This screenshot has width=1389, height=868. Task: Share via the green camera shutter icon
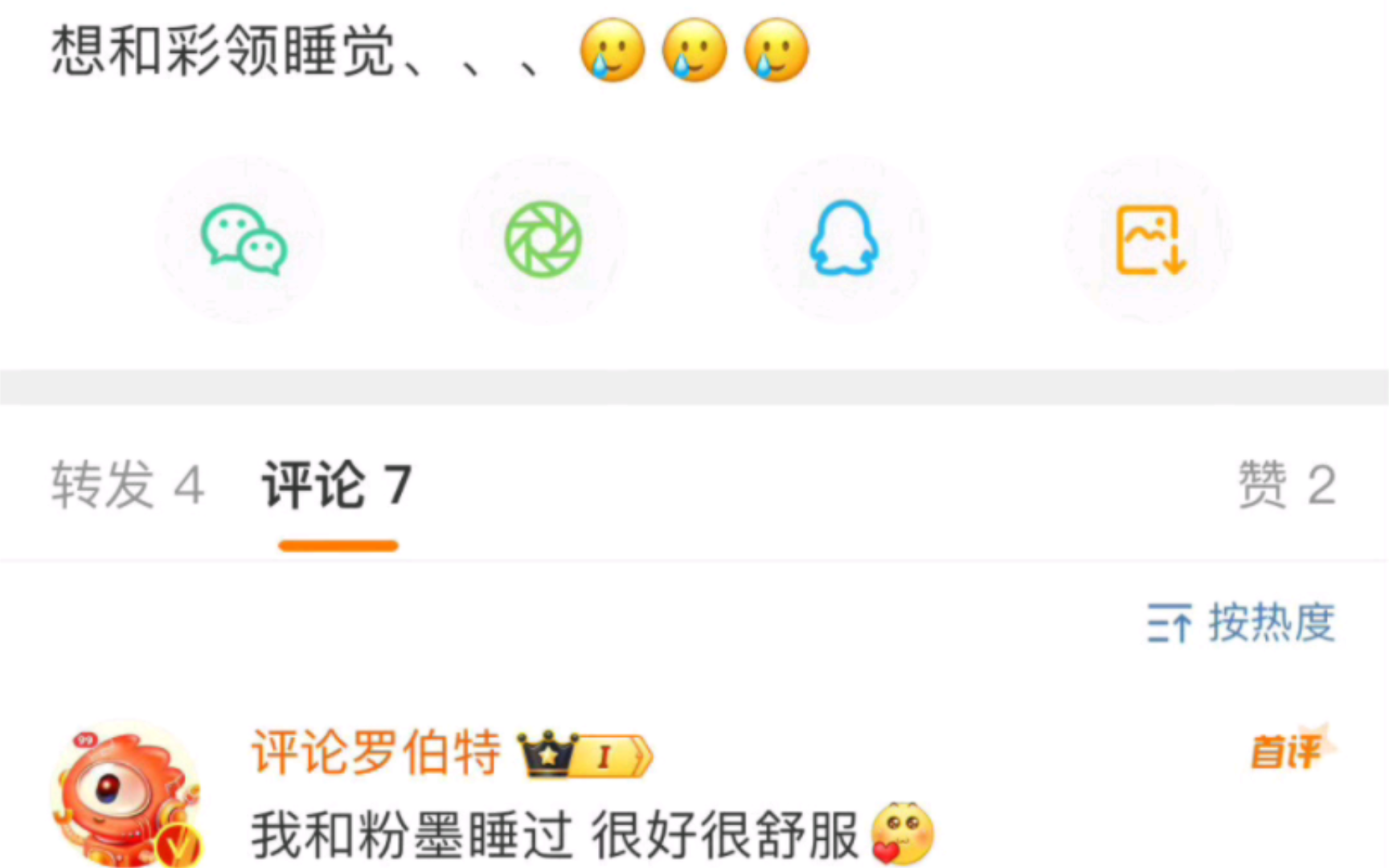pyautogui.click(x=543, y=240)
